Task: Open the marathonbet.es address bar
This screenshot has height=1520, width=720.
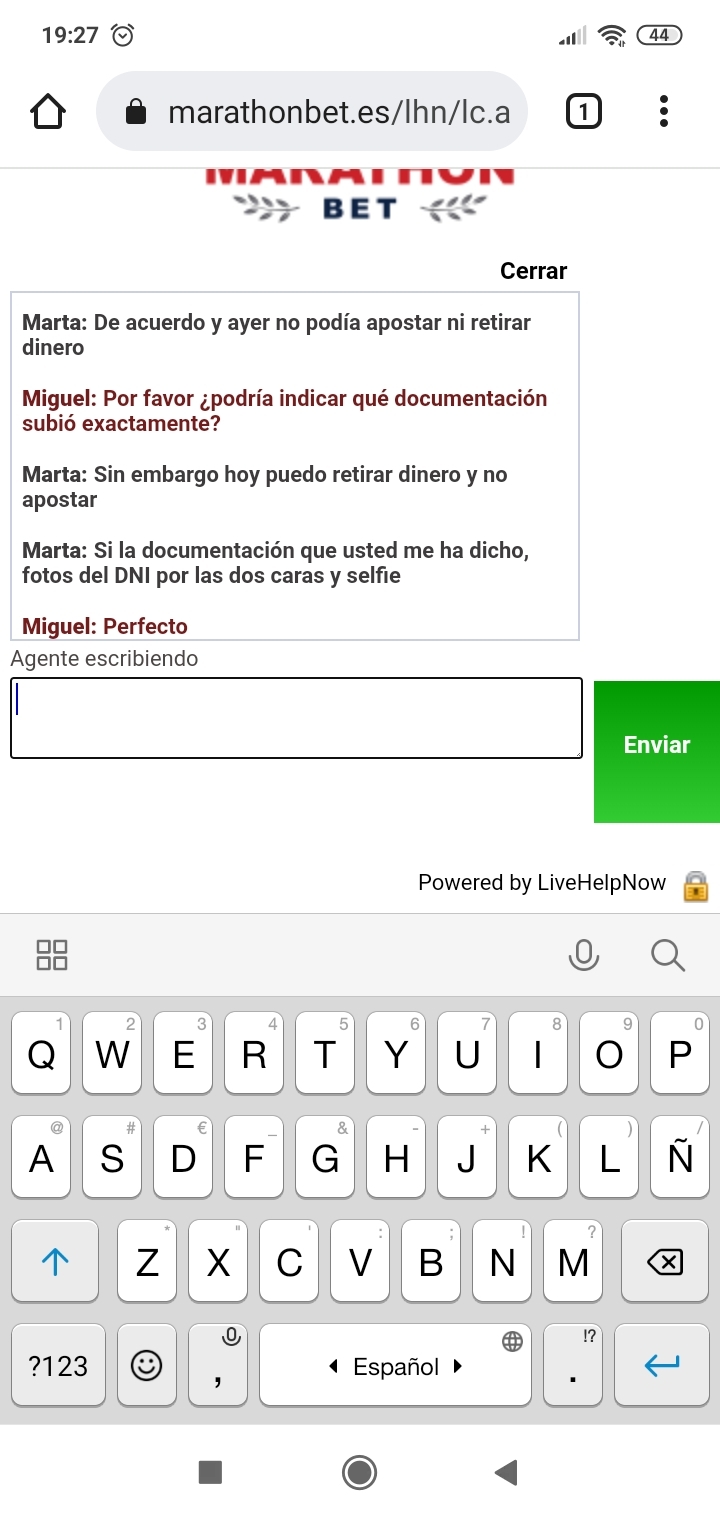Action: point(311,111)
